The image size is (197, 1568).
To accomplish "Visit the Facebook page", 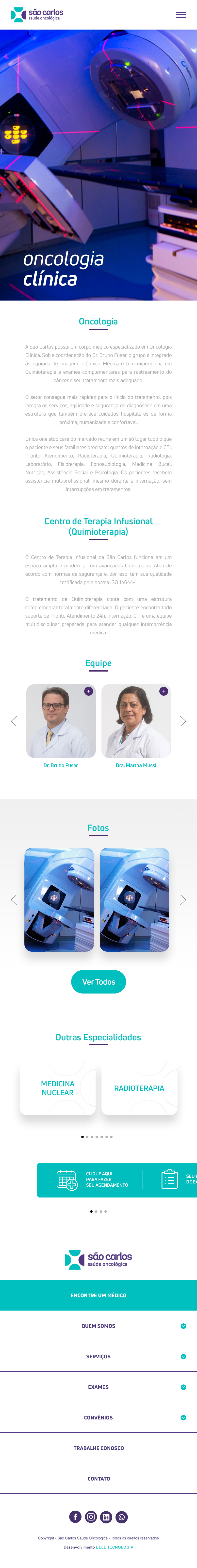I will click(x=75, y=1517).
